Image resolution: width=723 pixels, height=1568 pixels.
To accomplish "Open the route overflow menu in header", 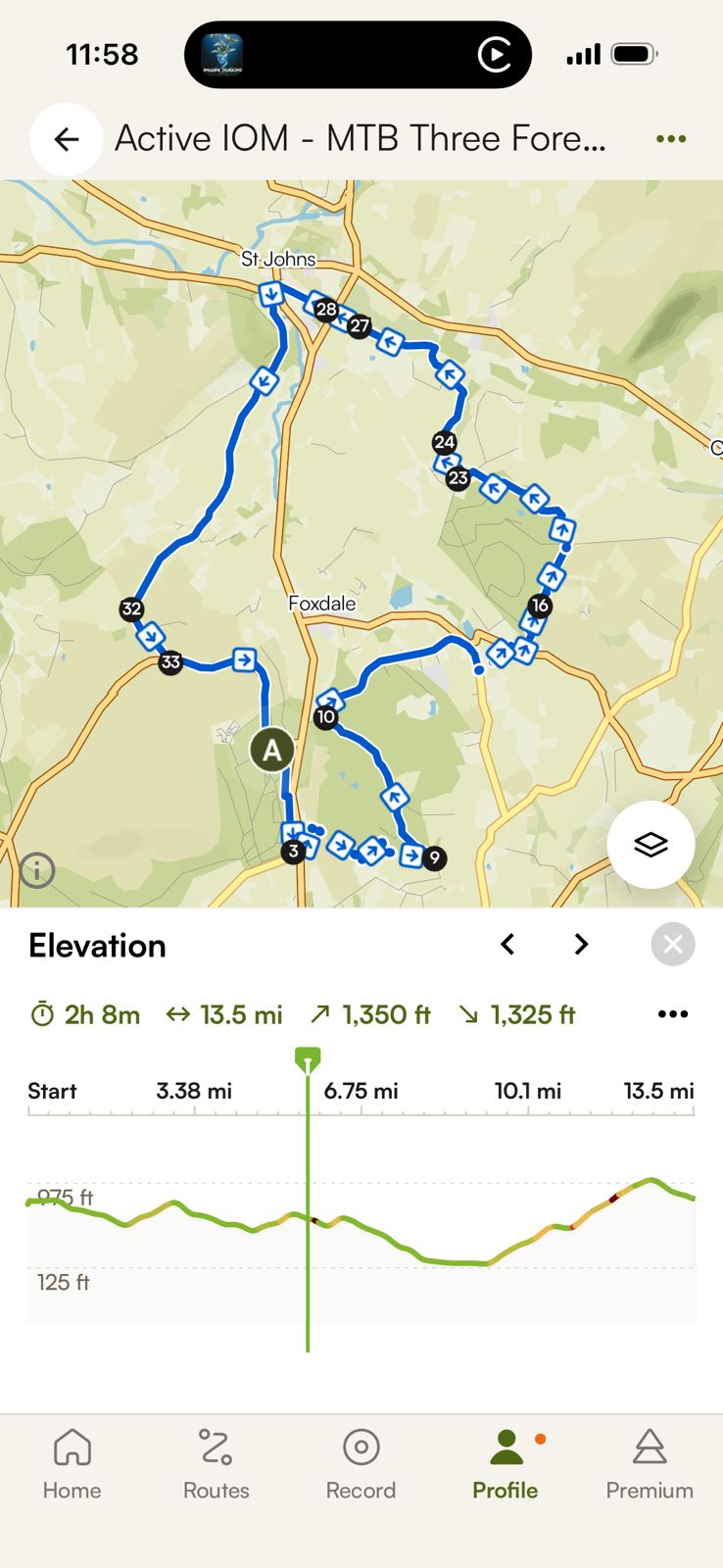I will tap(671, 139).
